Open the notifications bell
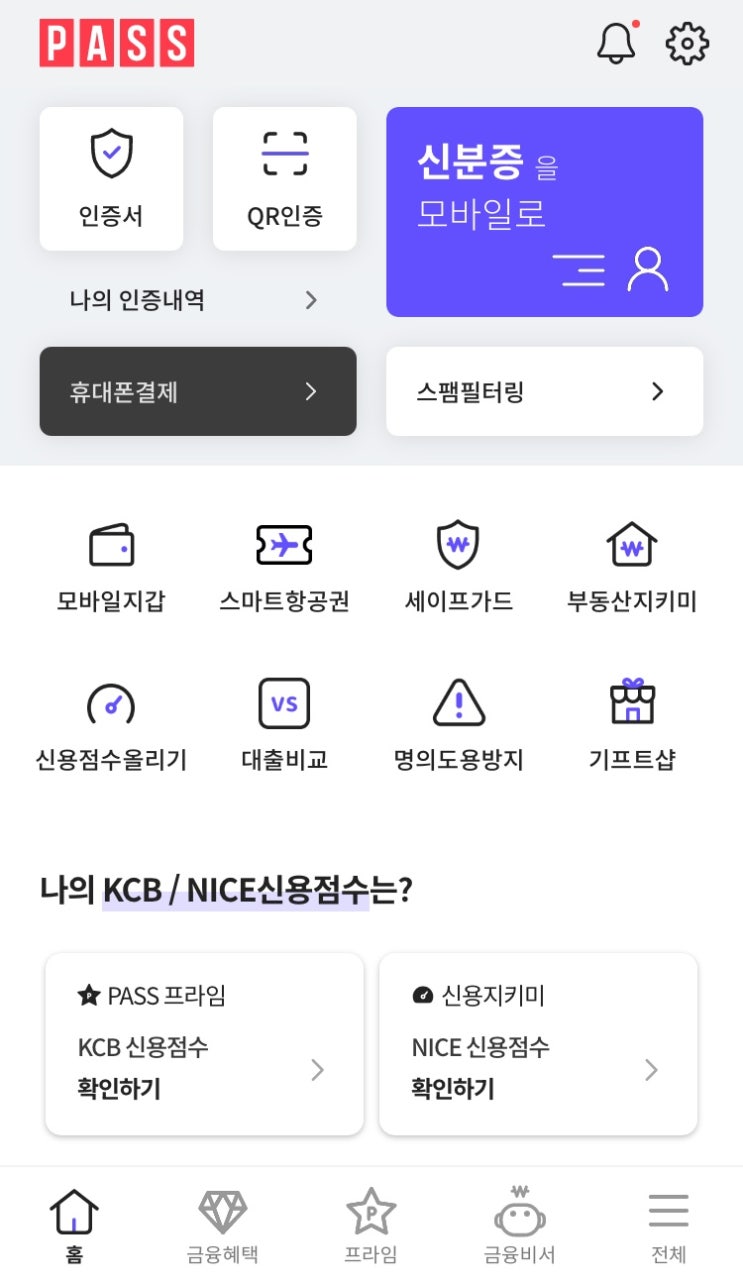 click(x=617, y=43)
